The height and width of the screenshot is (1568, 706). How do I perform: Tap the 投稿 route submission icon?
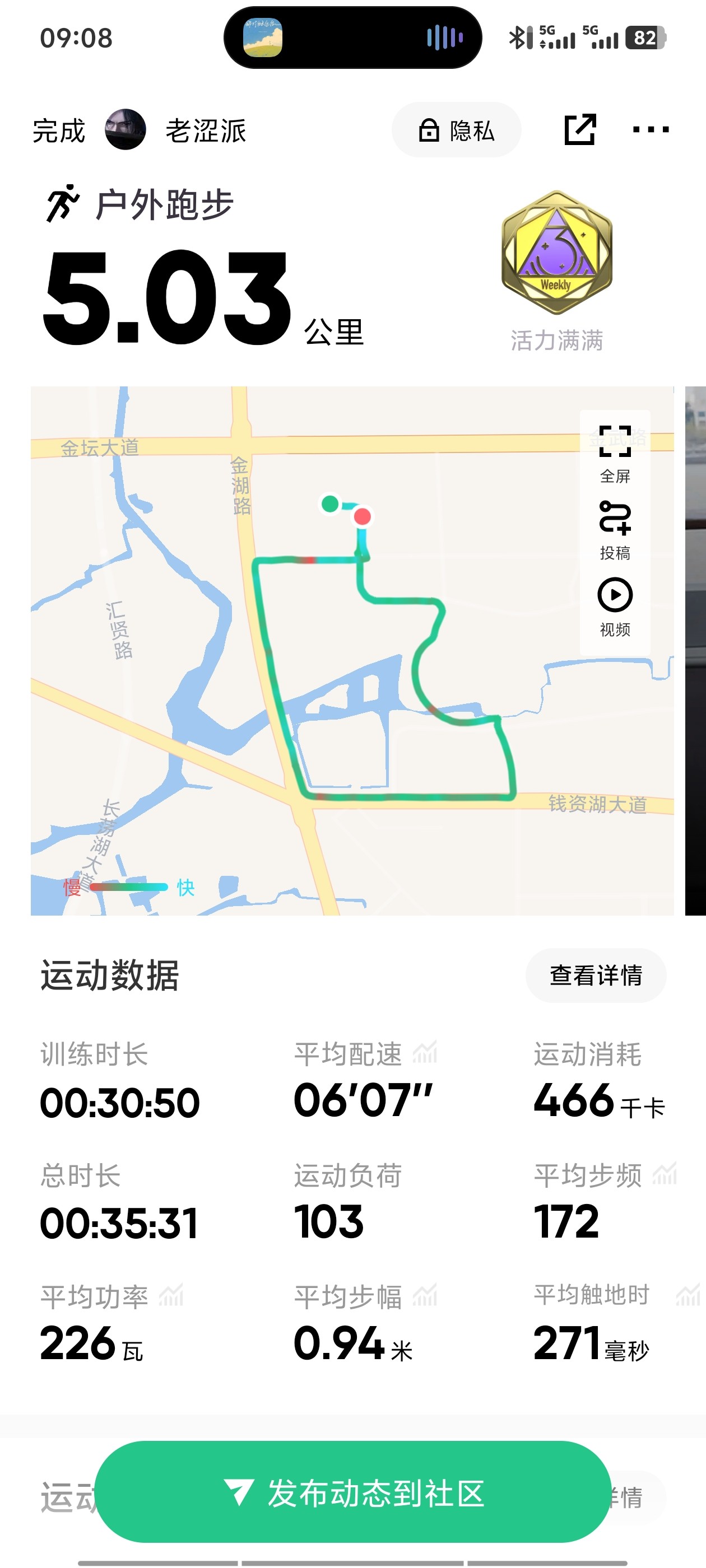click(x=615, y=530)
